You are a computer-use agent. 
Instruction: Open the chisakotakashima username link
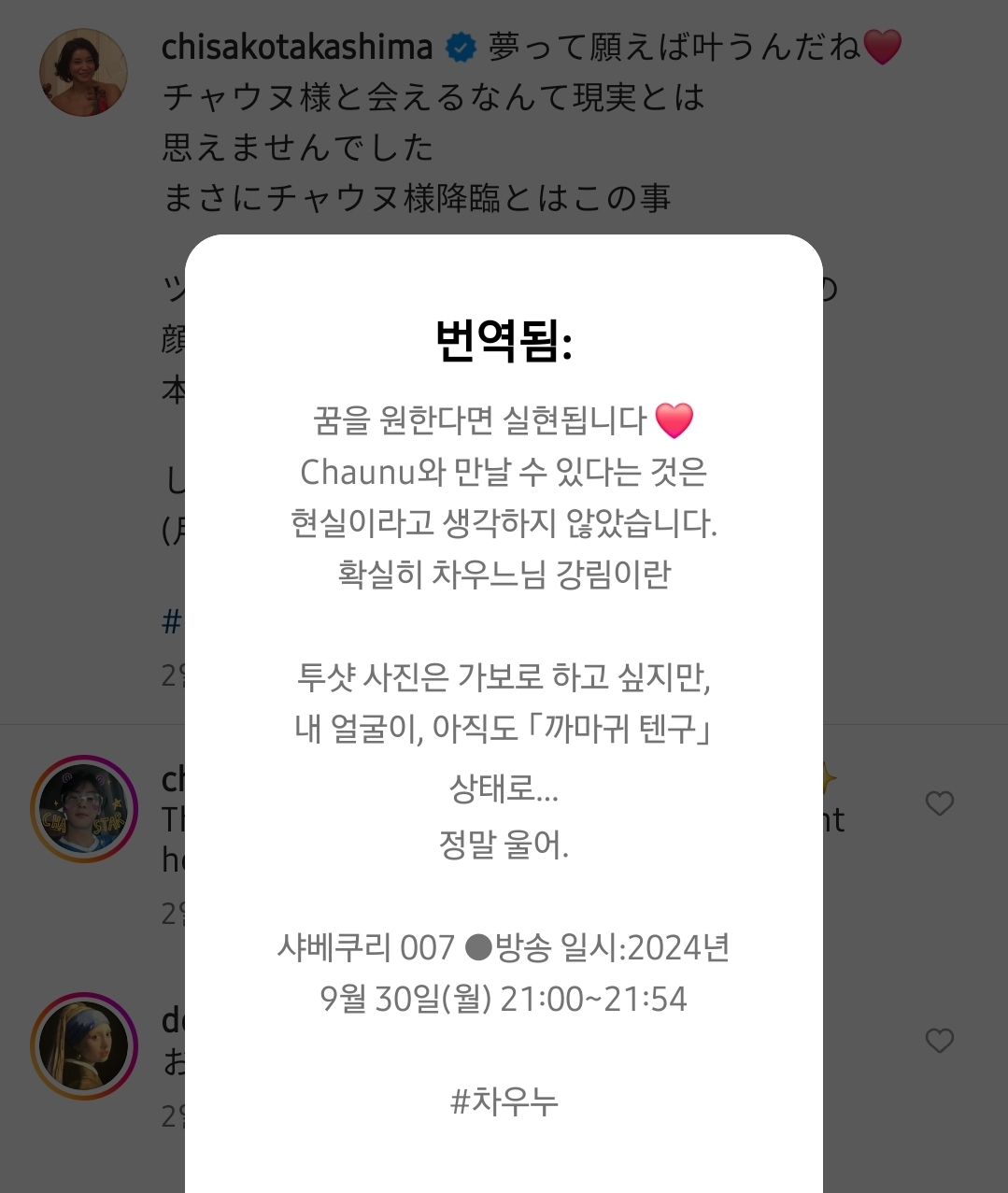(x=296, y=47)
